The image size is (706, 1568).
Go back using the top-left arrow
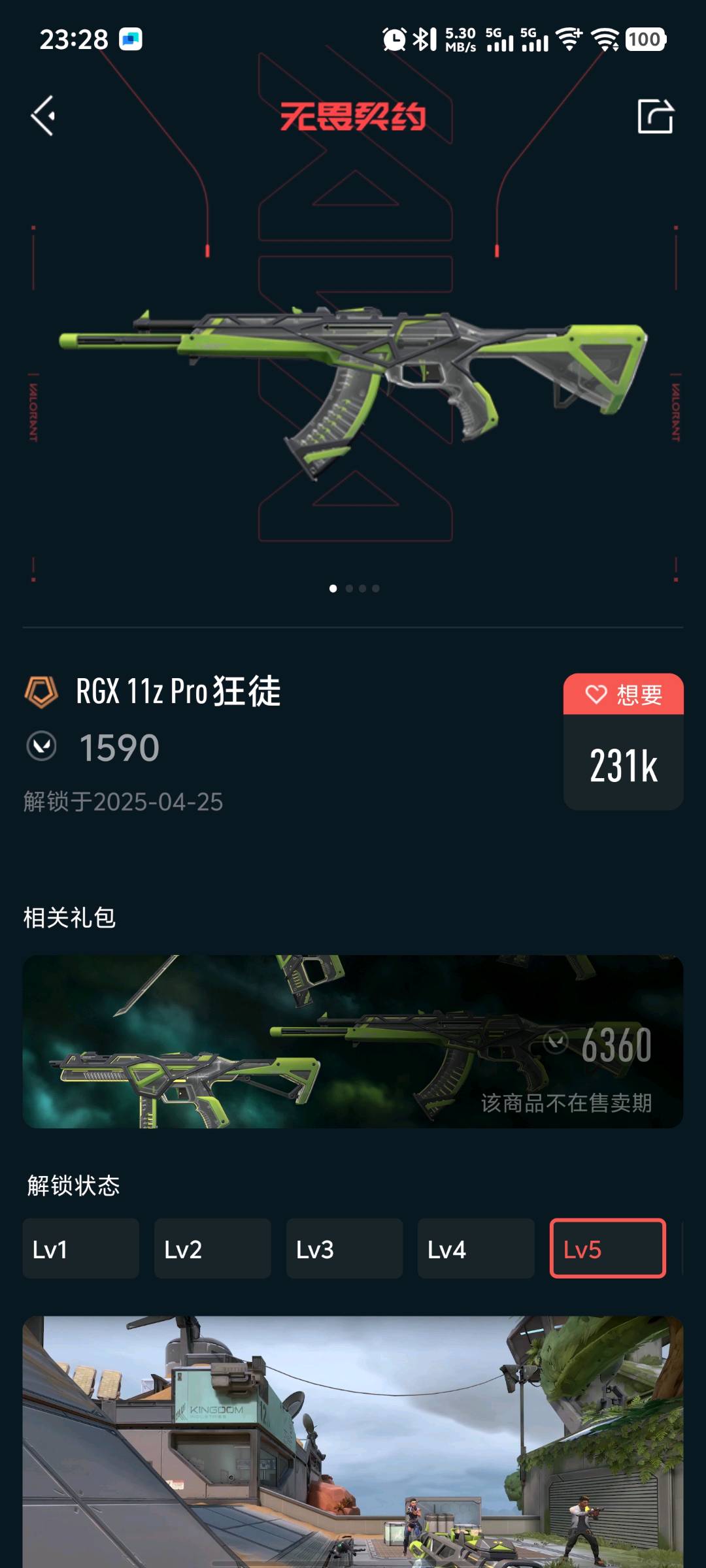[x=43, y=116]
